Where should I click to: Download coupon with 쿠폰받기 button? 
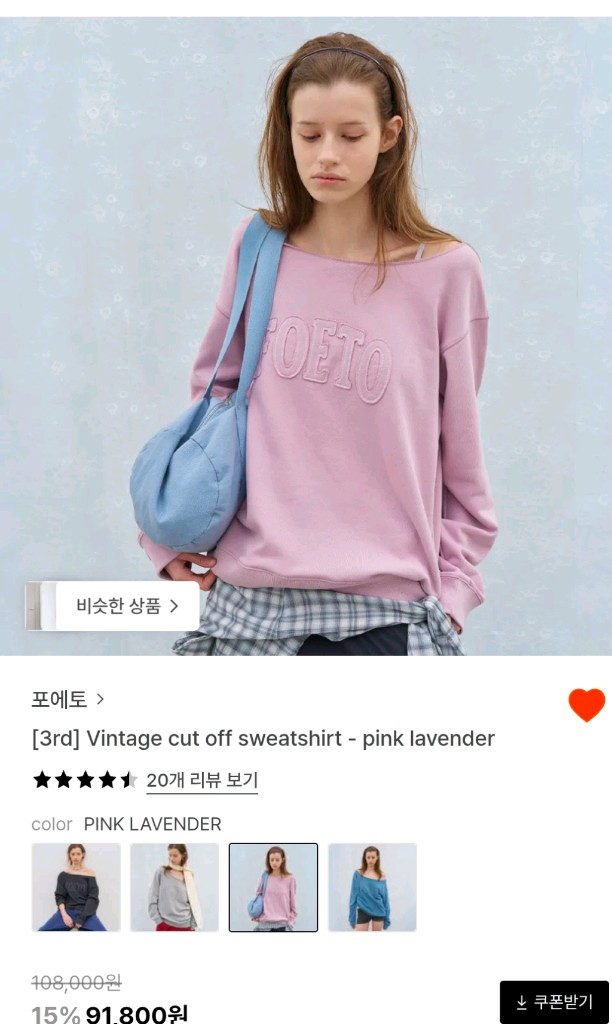pyautogui.click(x=554, y=1002)
